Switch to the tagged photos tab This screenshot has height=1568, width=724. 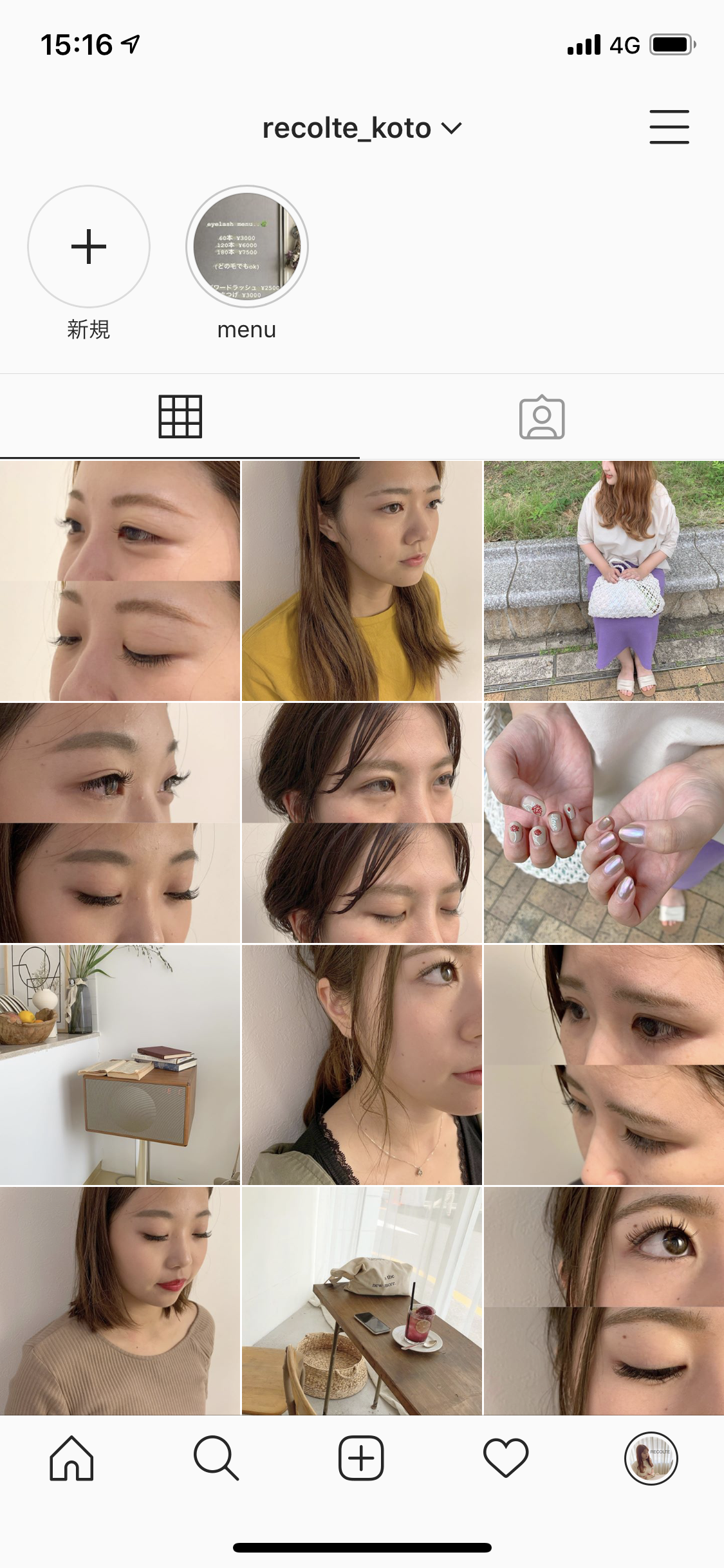point(542,417)
